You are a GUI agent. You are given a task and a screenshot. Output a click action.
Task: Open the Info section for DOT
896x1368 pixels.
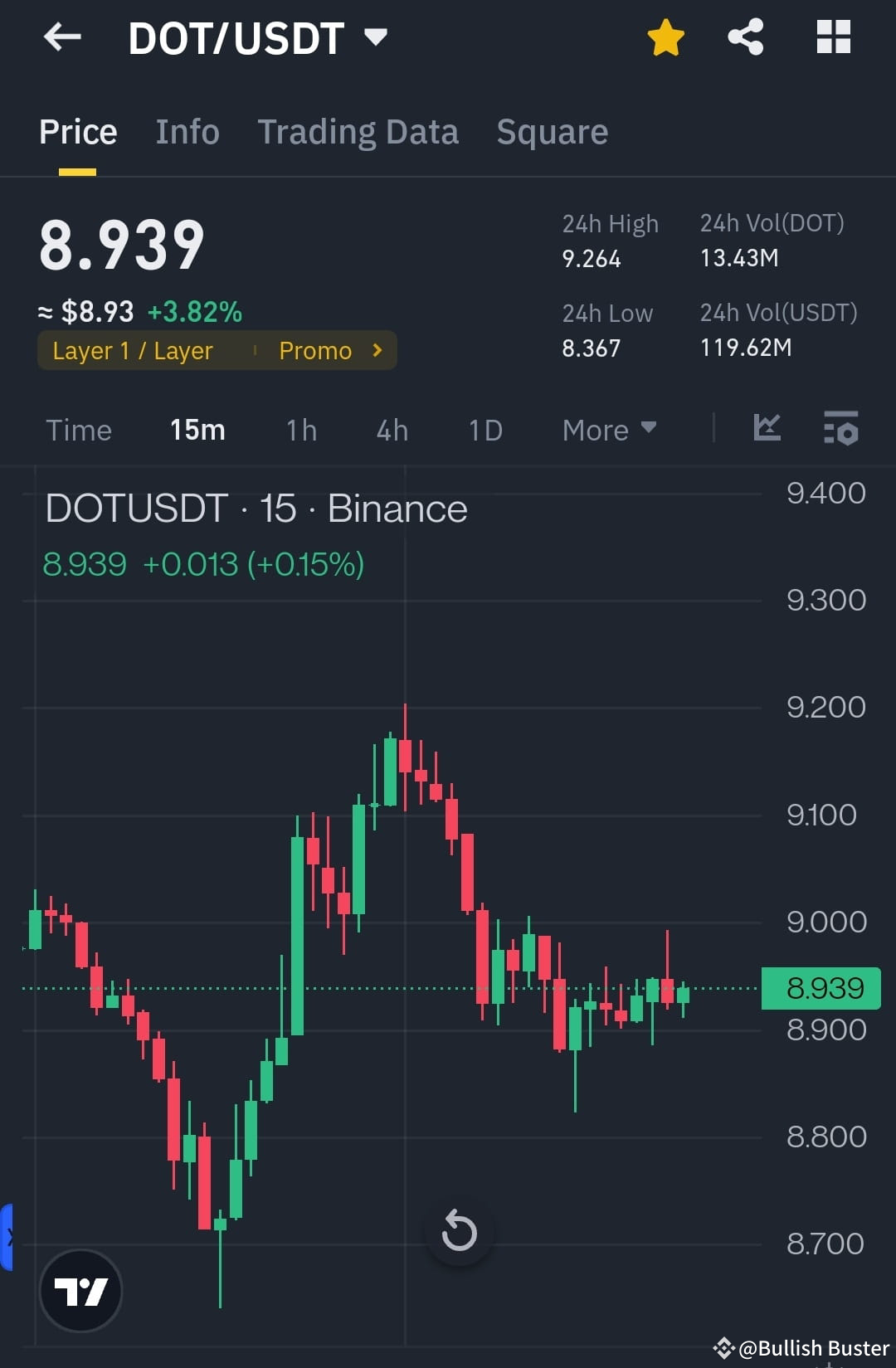coord(187,131)
